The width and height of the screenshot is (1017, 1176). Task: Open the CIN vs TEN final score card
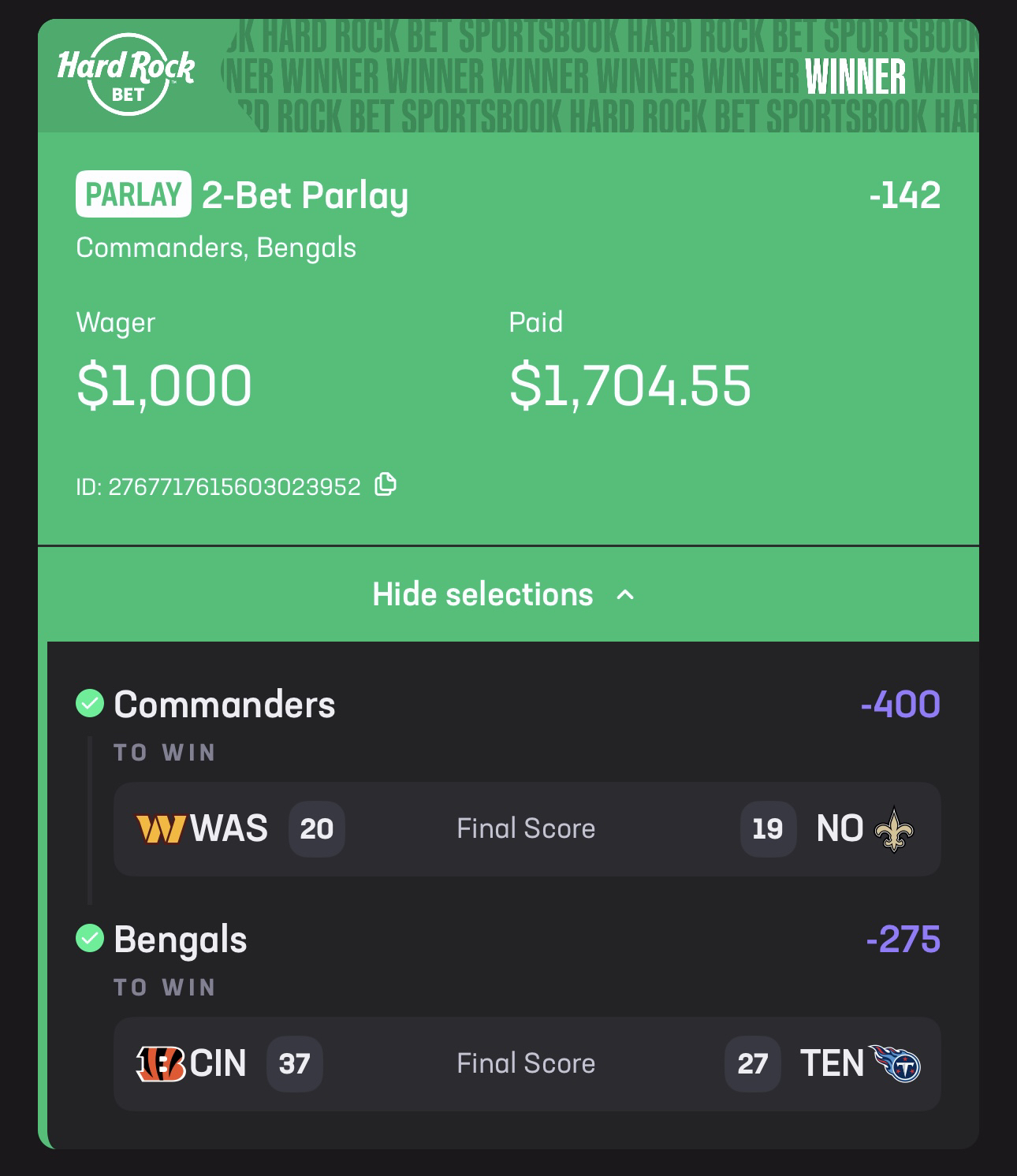point(526,1064)
